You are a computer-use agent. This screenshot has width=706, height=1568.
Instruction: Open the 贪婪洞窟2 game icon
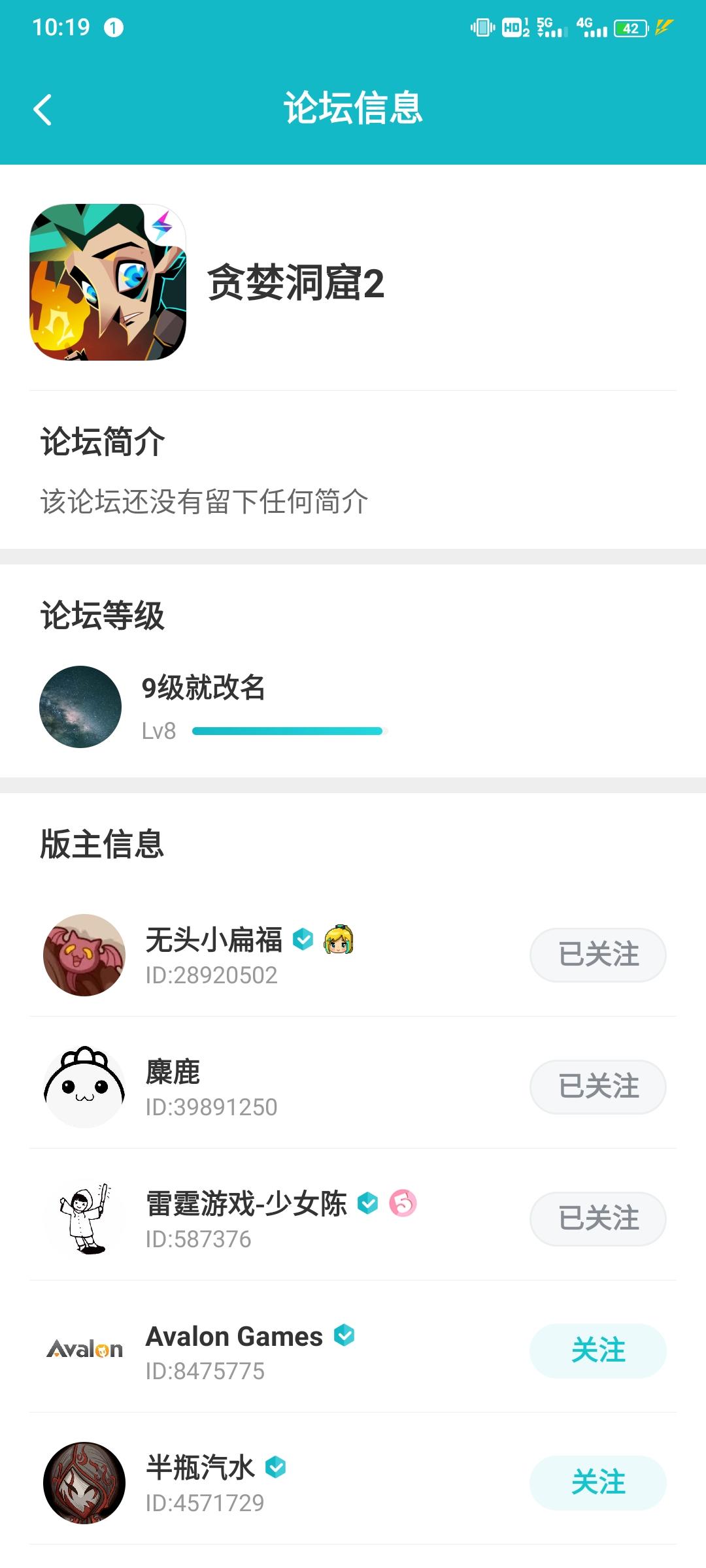[108, 282]
